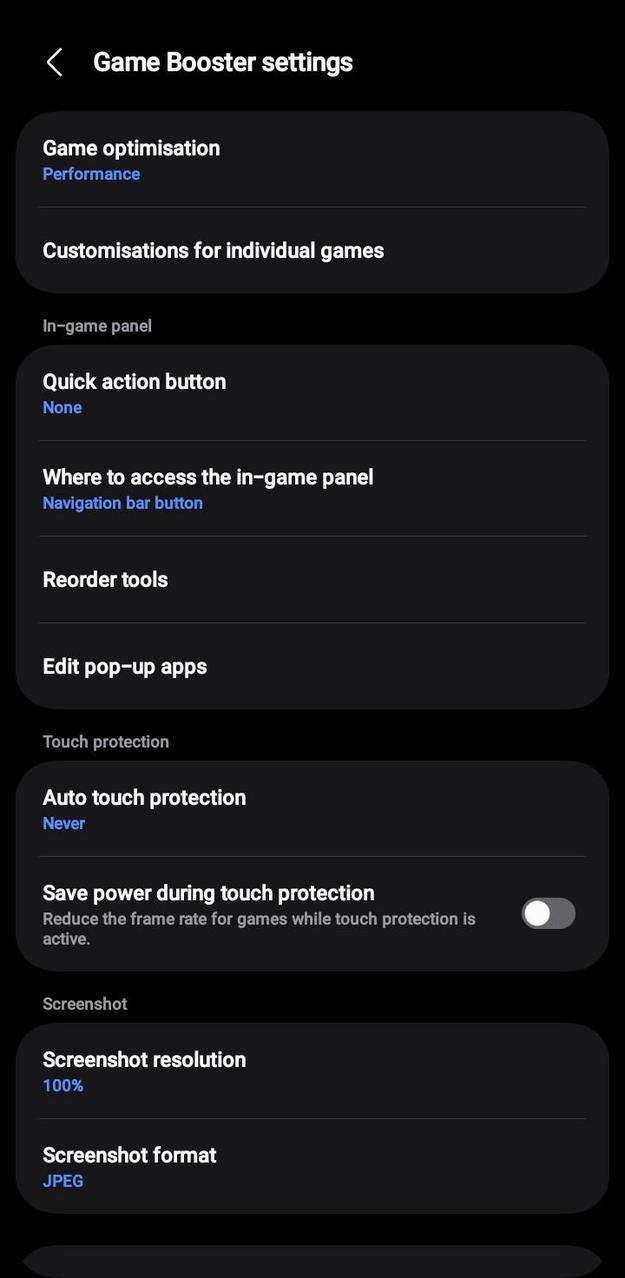Image resolution: width=625 pixels, height=1278 pixels.
Task: Open Where to access the in-game panel
Action: tap(312, 489)
